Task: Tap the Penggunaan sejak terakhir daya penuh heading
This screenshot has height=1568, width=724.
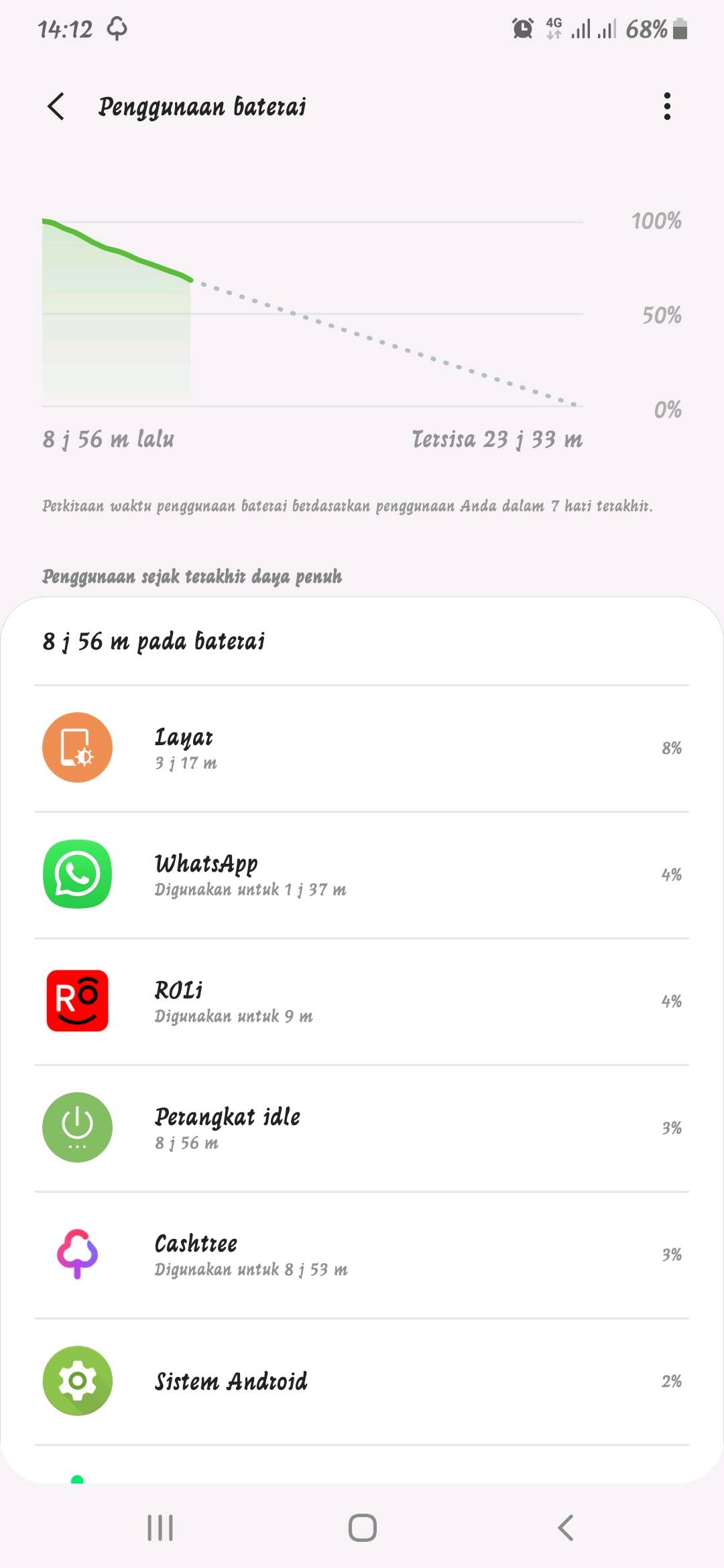Action: pyautogui.click(x=192, y=575)
